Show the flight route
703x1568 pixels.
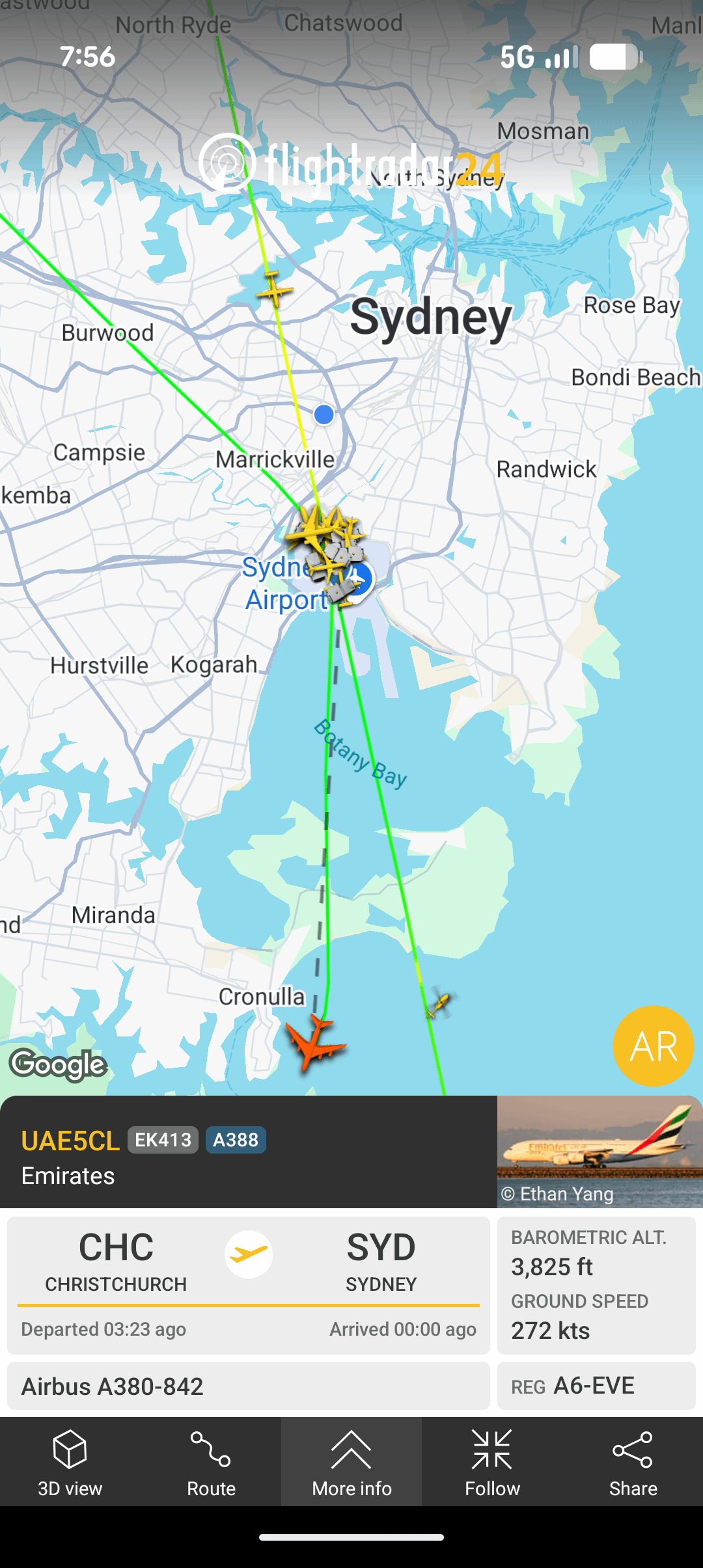(211, 1461)
